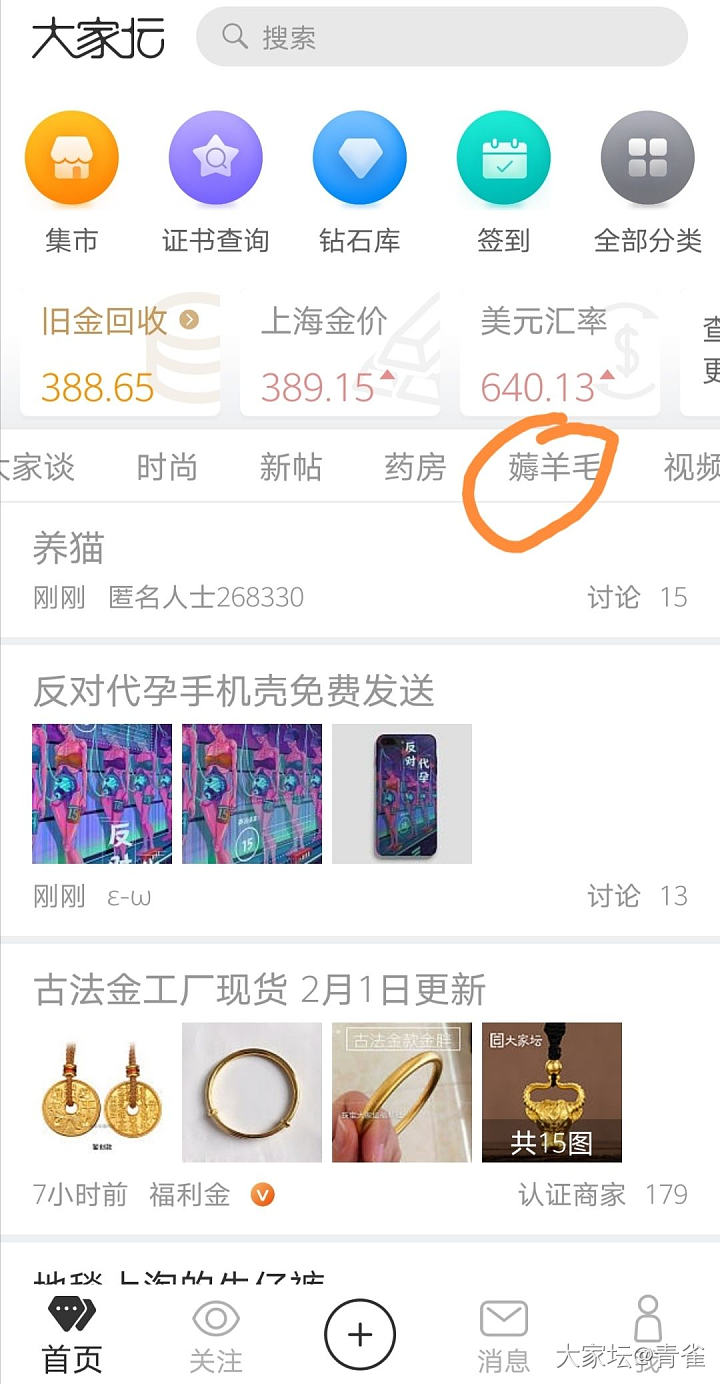
Task: Select the 薅羊毛 tab
Action: (553, 467)
